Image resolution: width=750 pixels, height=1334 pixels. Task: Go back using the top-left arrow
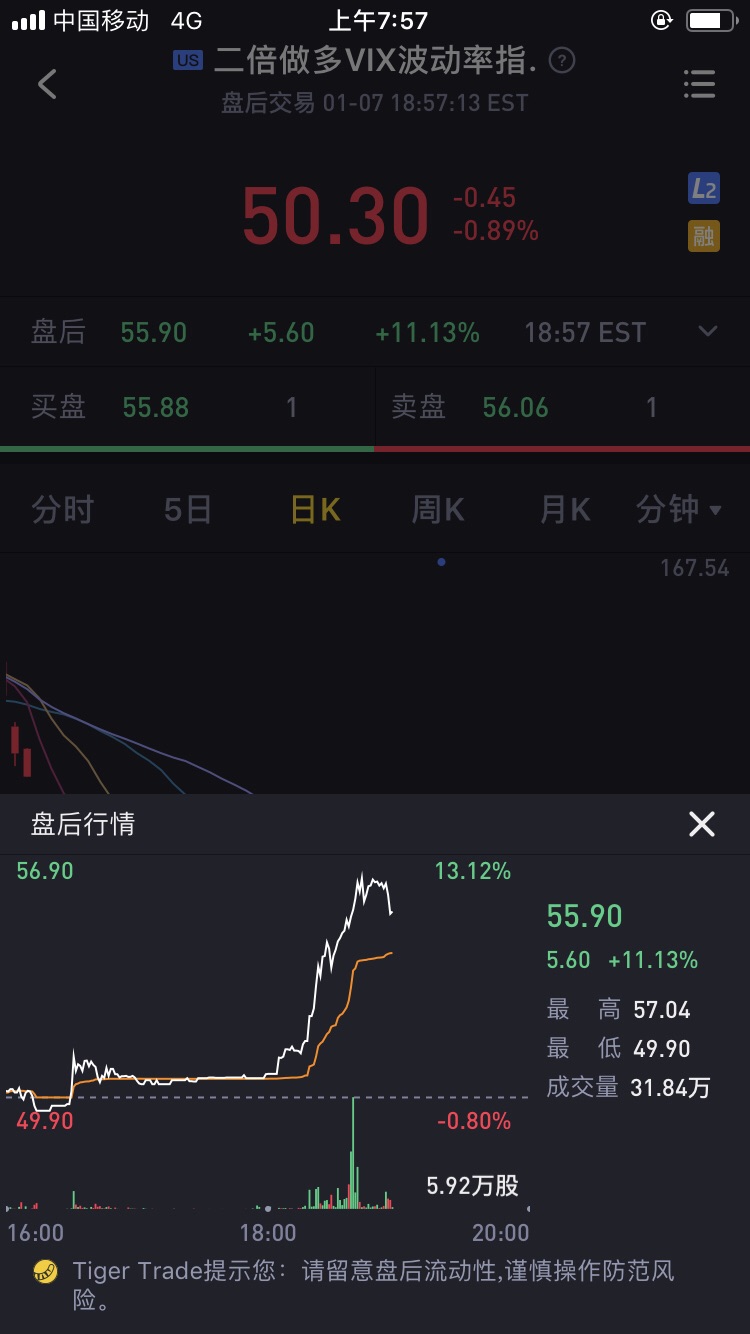click(47, 84)
